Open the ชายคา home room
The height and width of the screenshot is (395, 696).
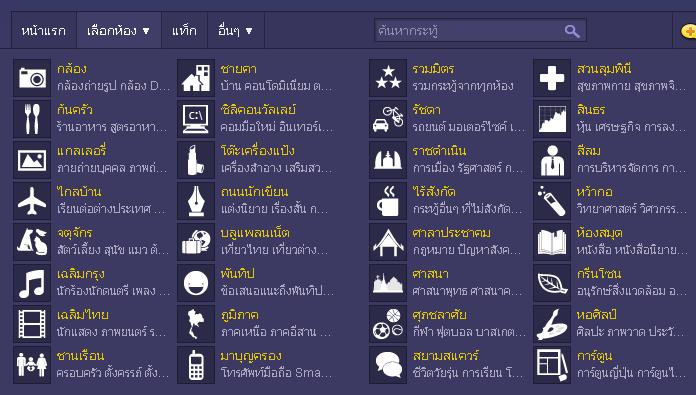[x=238, y=69]
